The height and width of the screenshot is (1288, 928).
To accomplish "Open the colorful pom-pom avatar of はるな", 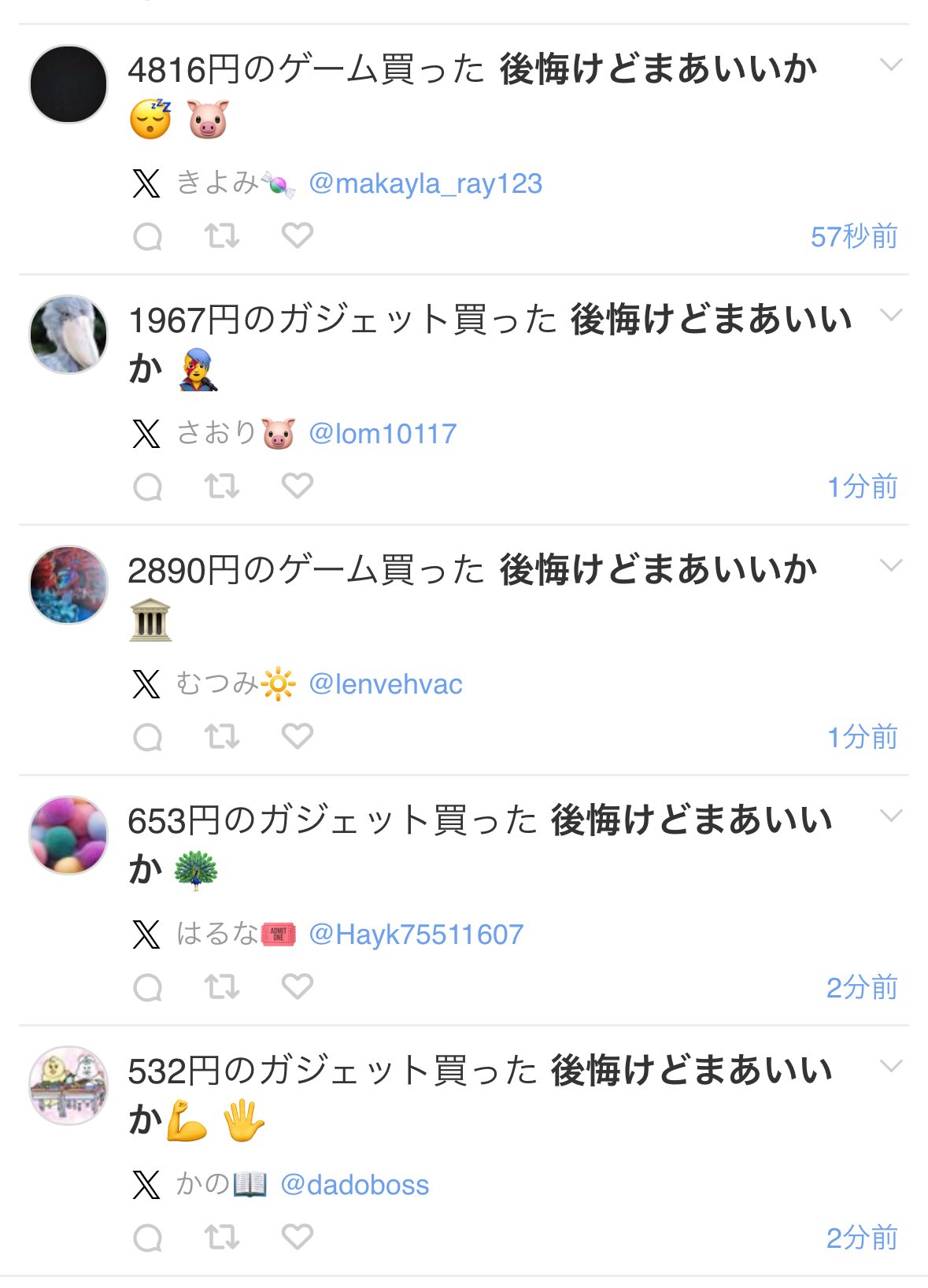I will (x=68, y=835).
